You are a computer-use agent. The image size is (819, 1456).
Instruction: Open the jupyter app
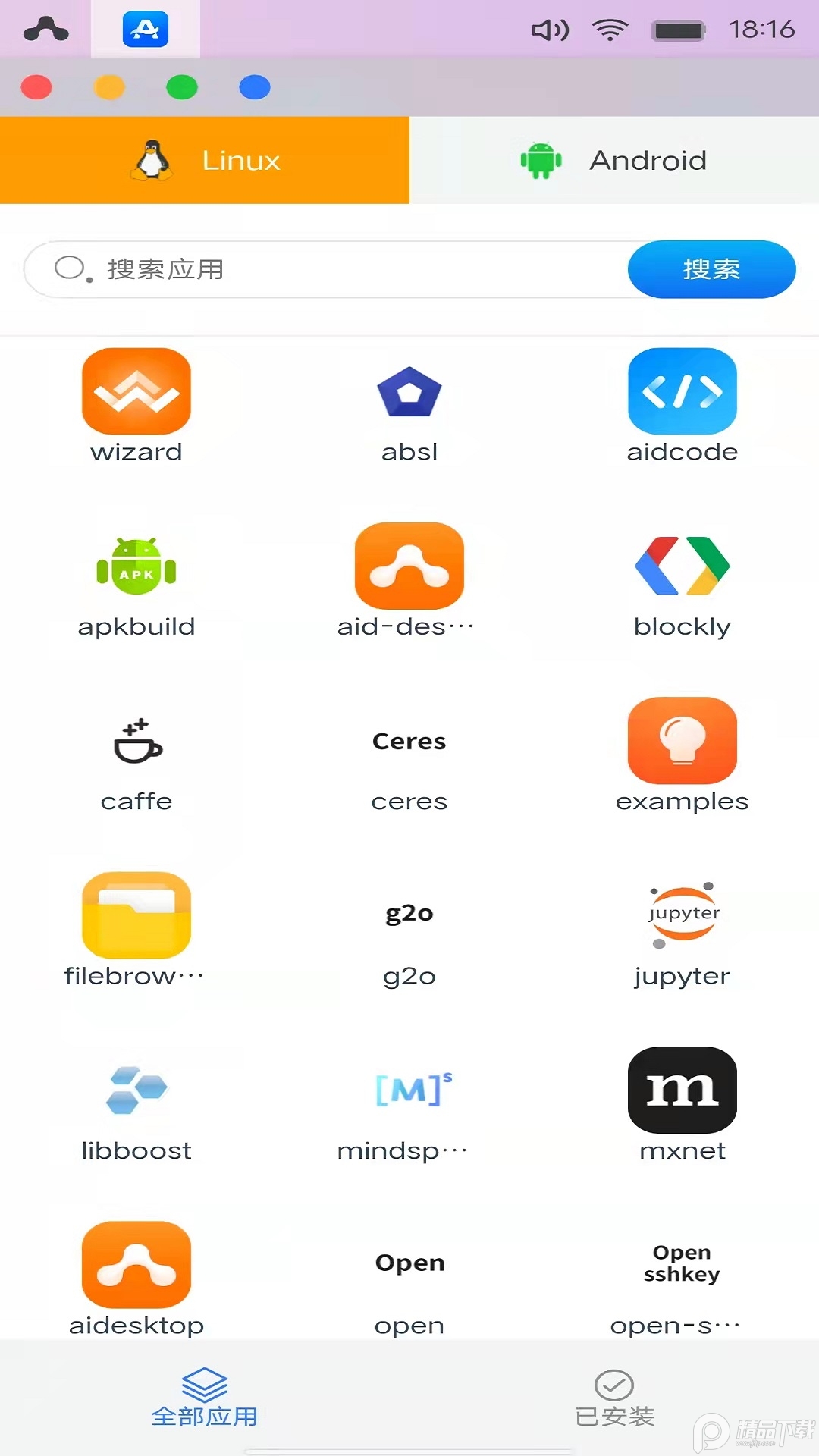pyautogui.click(x=682, y=915)
